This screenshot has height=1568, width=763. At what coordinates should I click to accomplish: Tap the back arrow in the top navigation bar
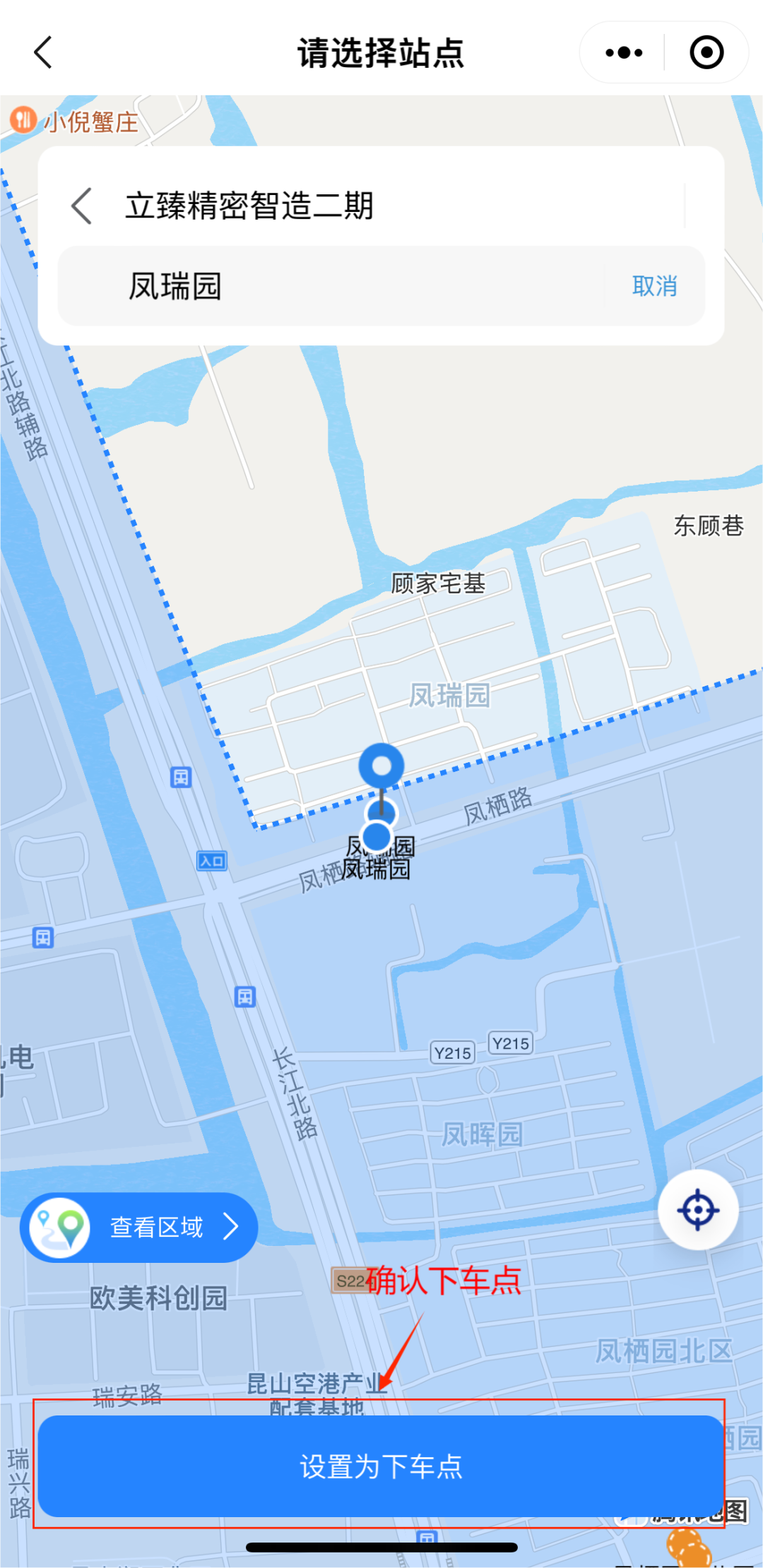pos(42,52)
